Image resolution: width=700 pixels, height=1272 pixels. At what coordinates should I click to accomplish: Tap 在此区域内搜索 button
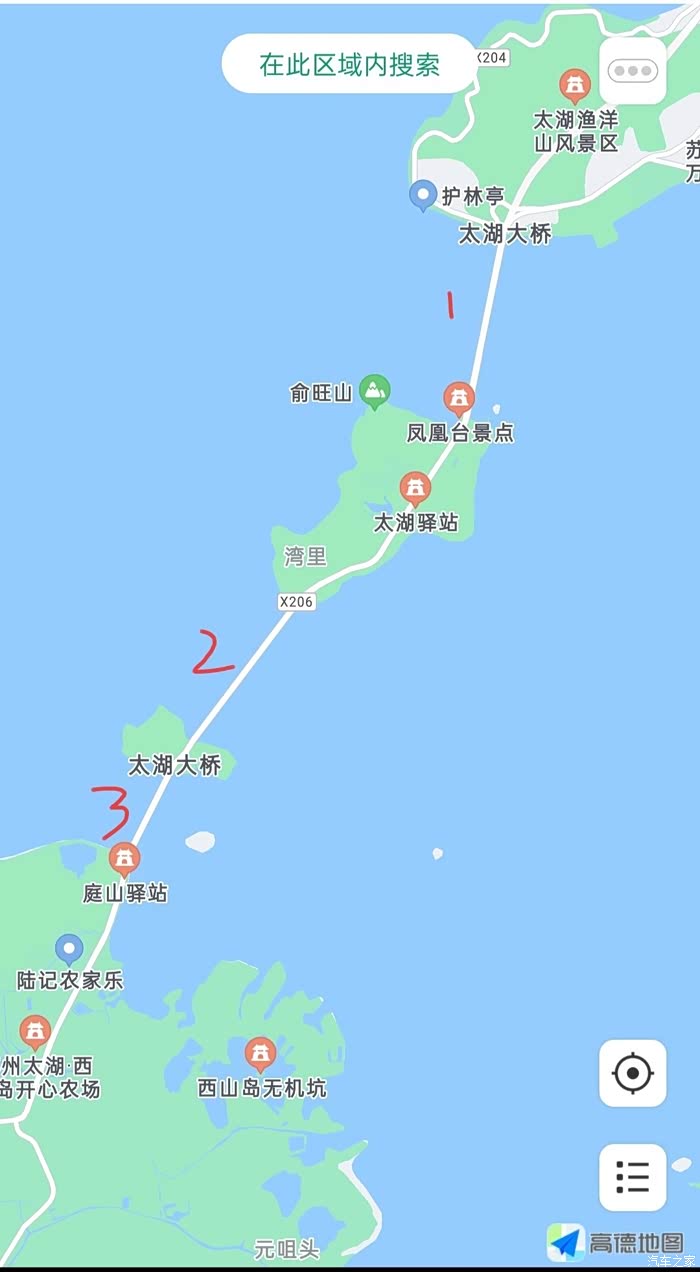(x=349, y=64)
